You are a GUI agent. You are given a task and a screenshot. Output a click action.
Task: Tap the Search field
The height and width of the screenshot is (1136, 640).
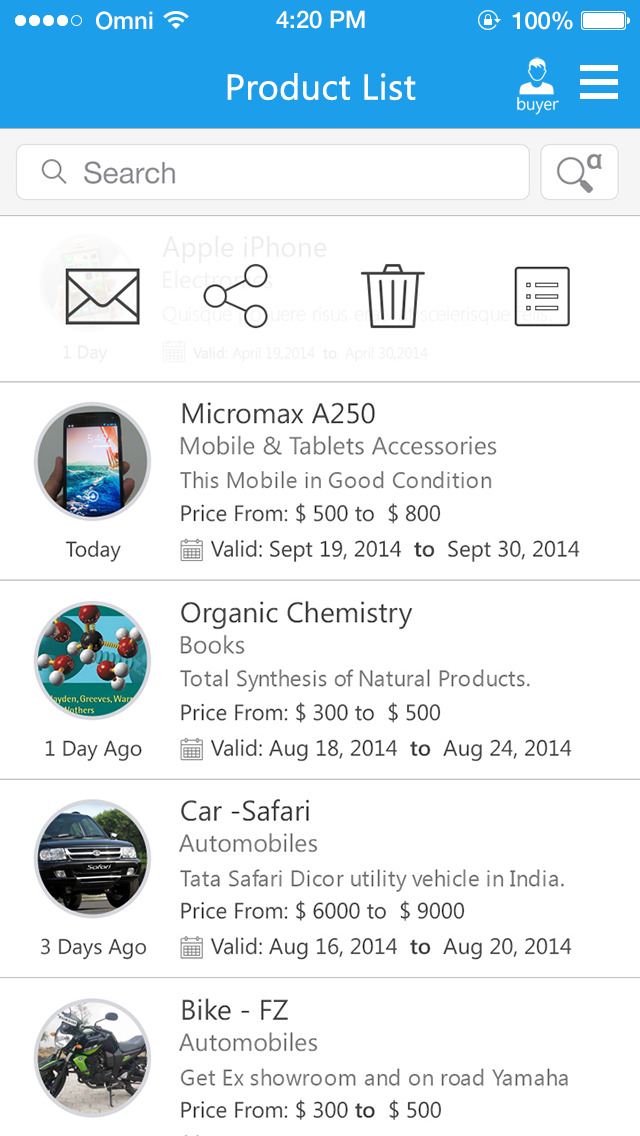[x=272, y=173]
